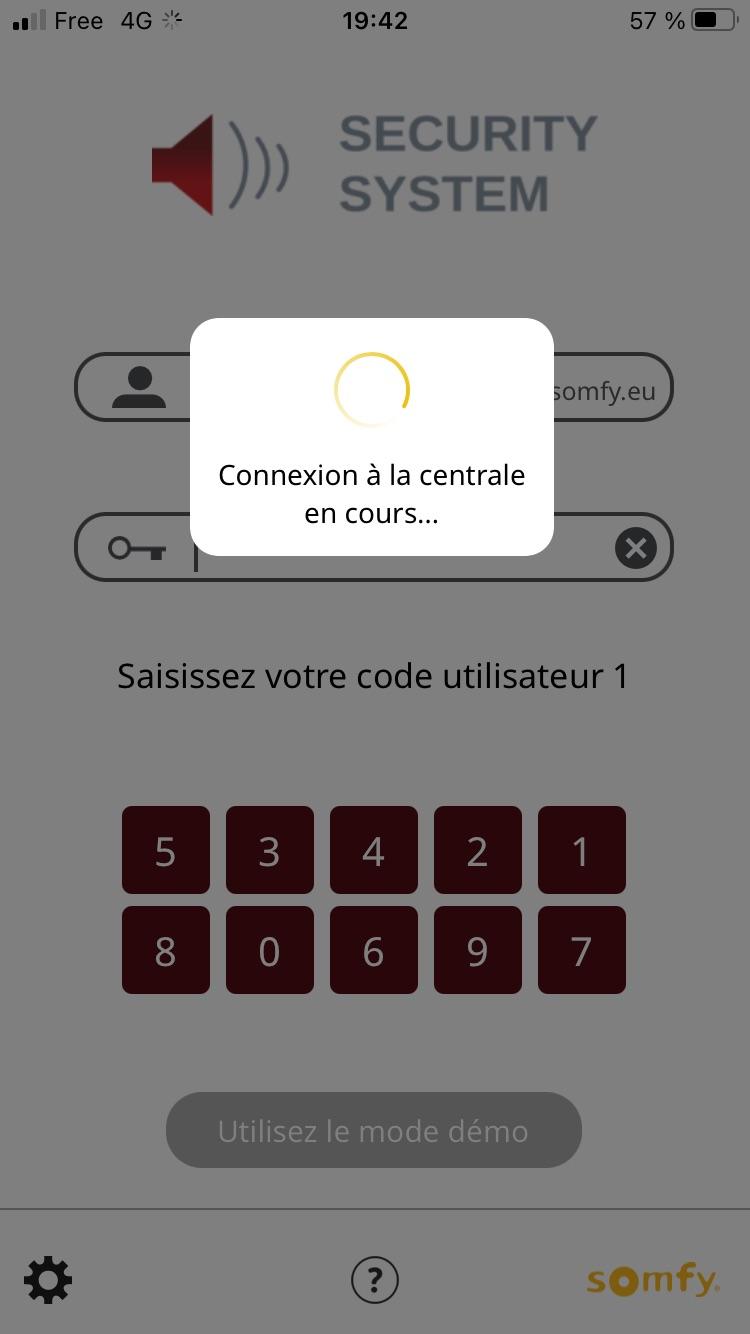
Task: Enter digit 1 on the keypad
Action: [x=582, y=850]
